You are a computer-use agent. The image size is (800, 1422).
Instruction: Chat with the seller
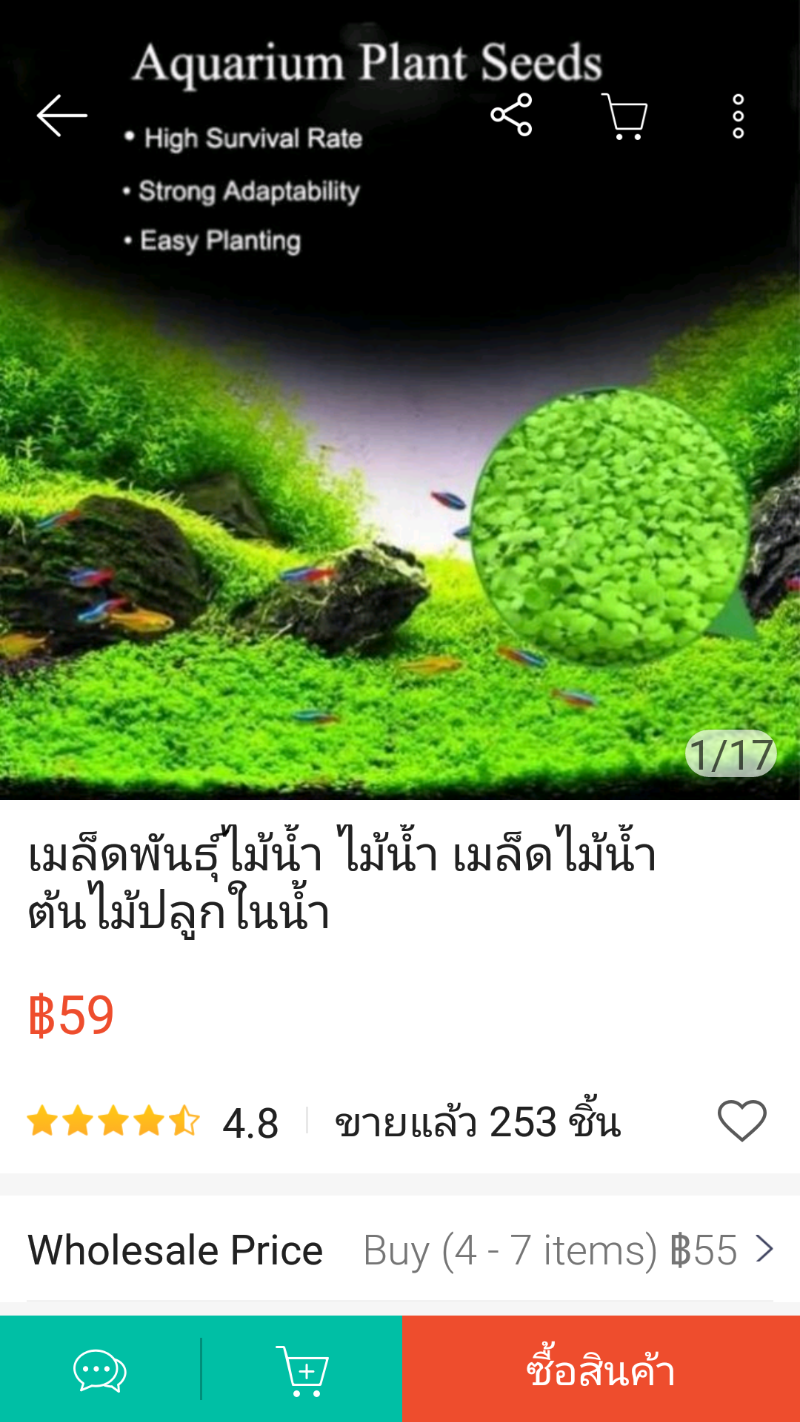coord(100,1370)
